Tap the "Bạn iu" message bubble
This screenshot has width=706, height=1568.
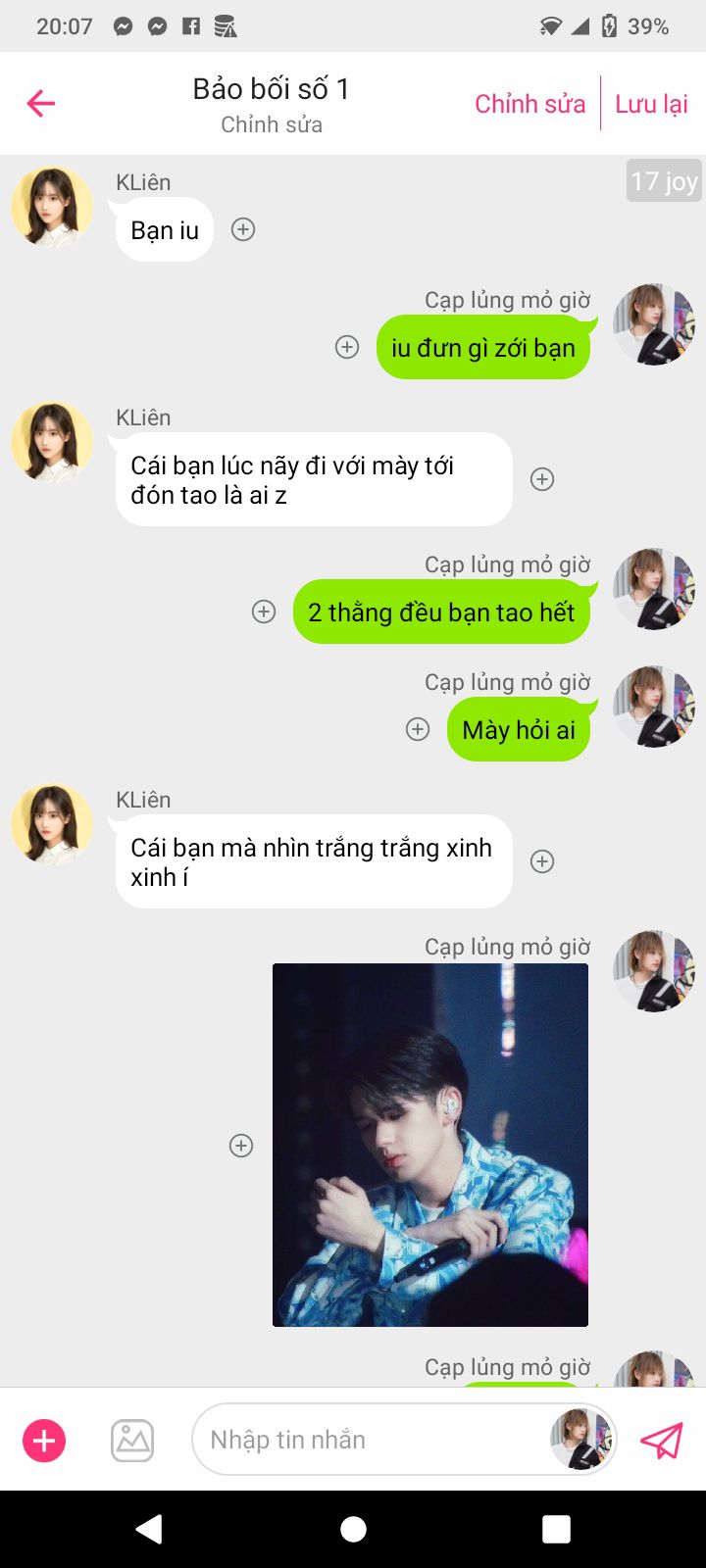[165, 230]
